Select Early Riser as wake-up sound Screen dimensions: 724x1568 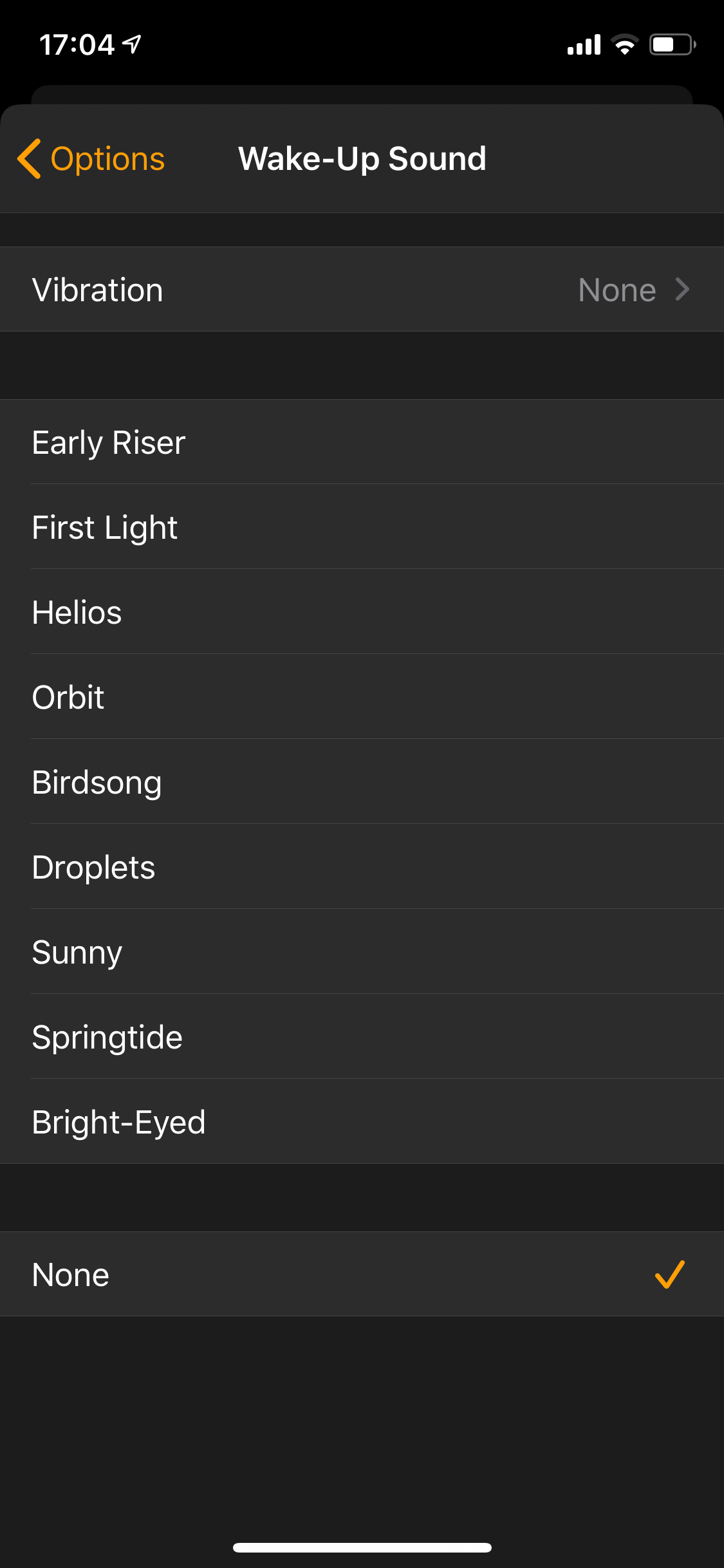(362, 442)
